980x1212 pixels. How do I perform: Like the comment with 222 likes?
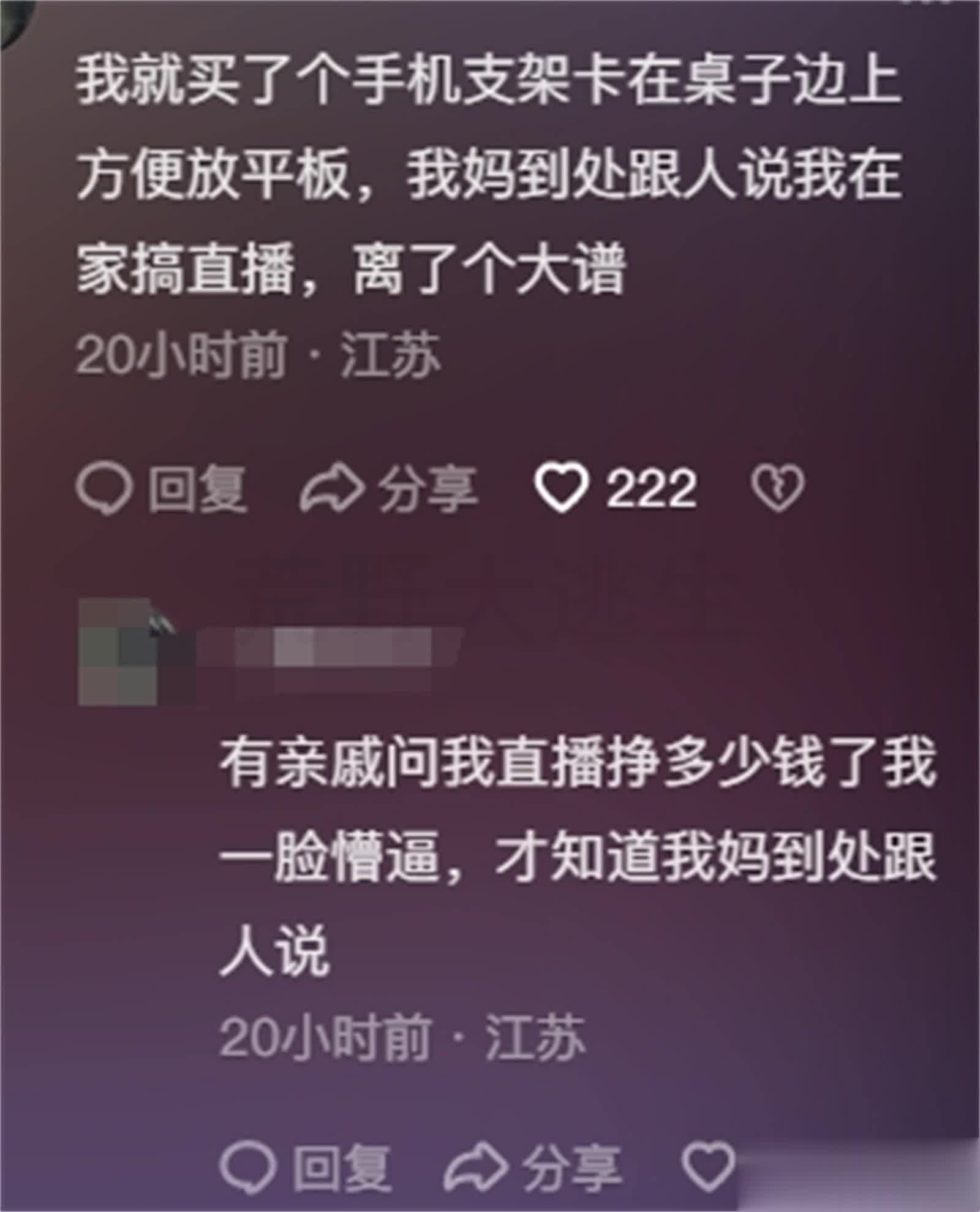tap(562, 489)
